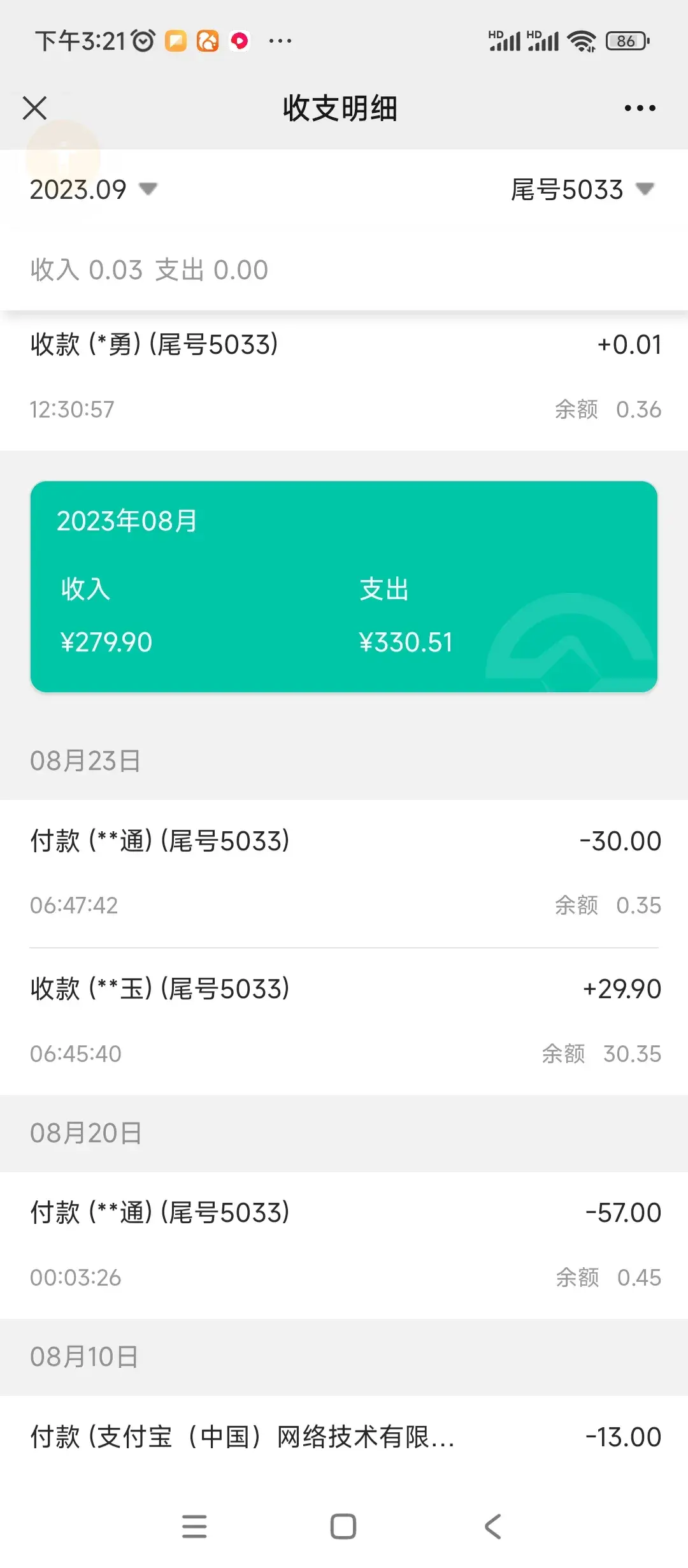Expand the notification ellipsis in the status bar
The image size is (688, 1568).
(x=279, y=40)
